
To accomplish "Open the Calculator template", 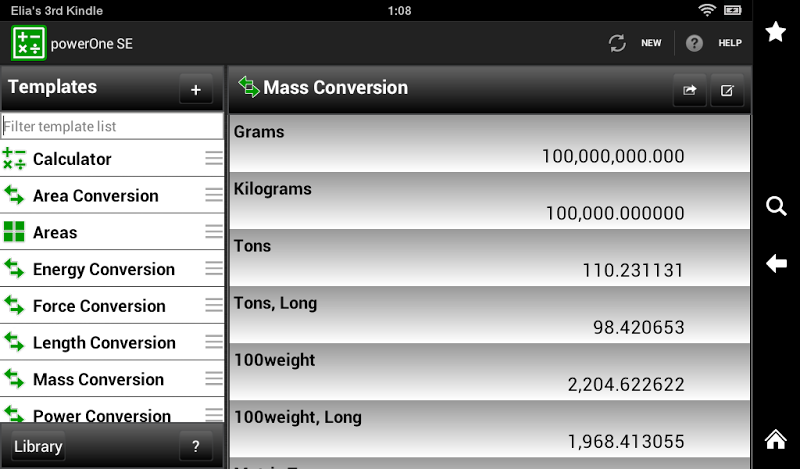I will (x=72, y=159).
